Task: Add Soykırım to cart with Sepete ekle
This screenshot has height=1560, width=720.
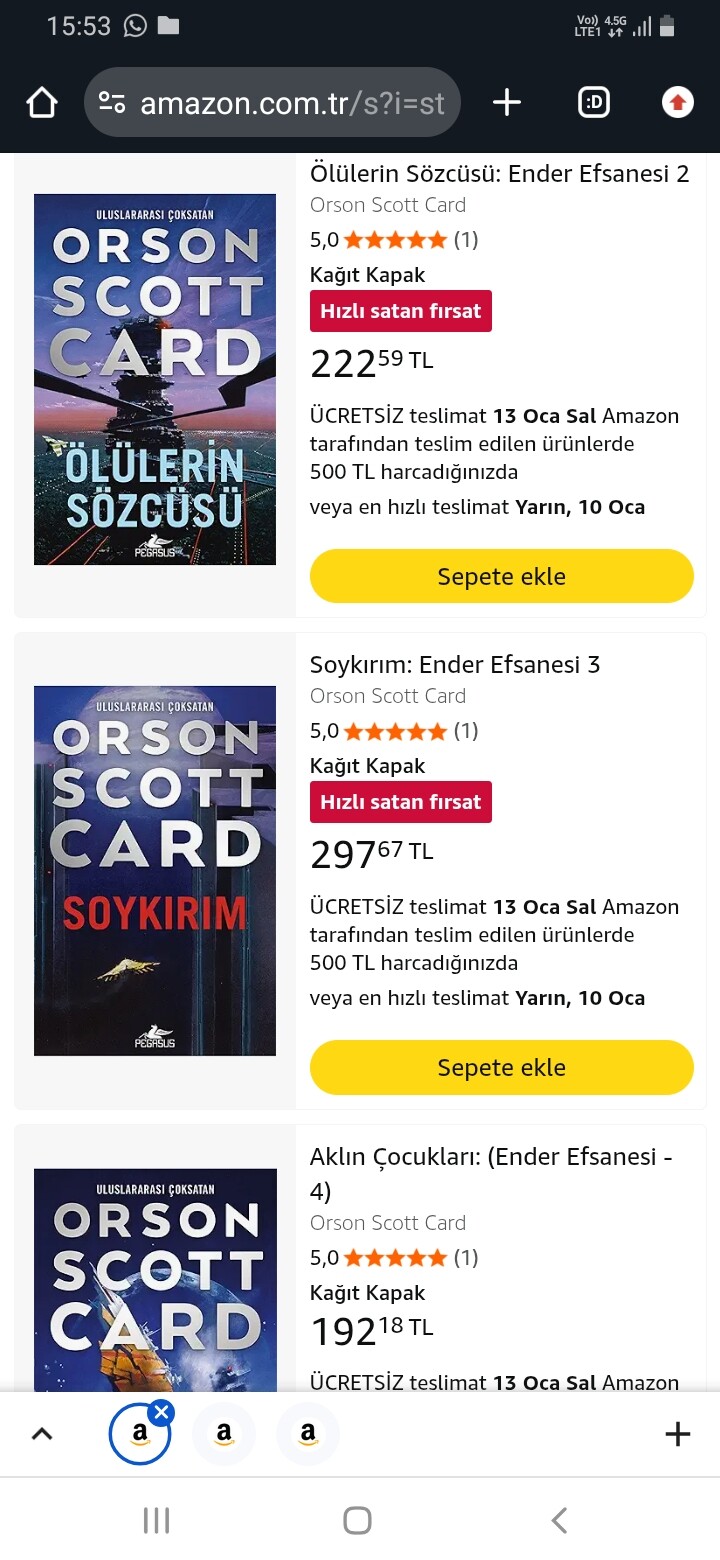Action: (x=501, y=1067)
